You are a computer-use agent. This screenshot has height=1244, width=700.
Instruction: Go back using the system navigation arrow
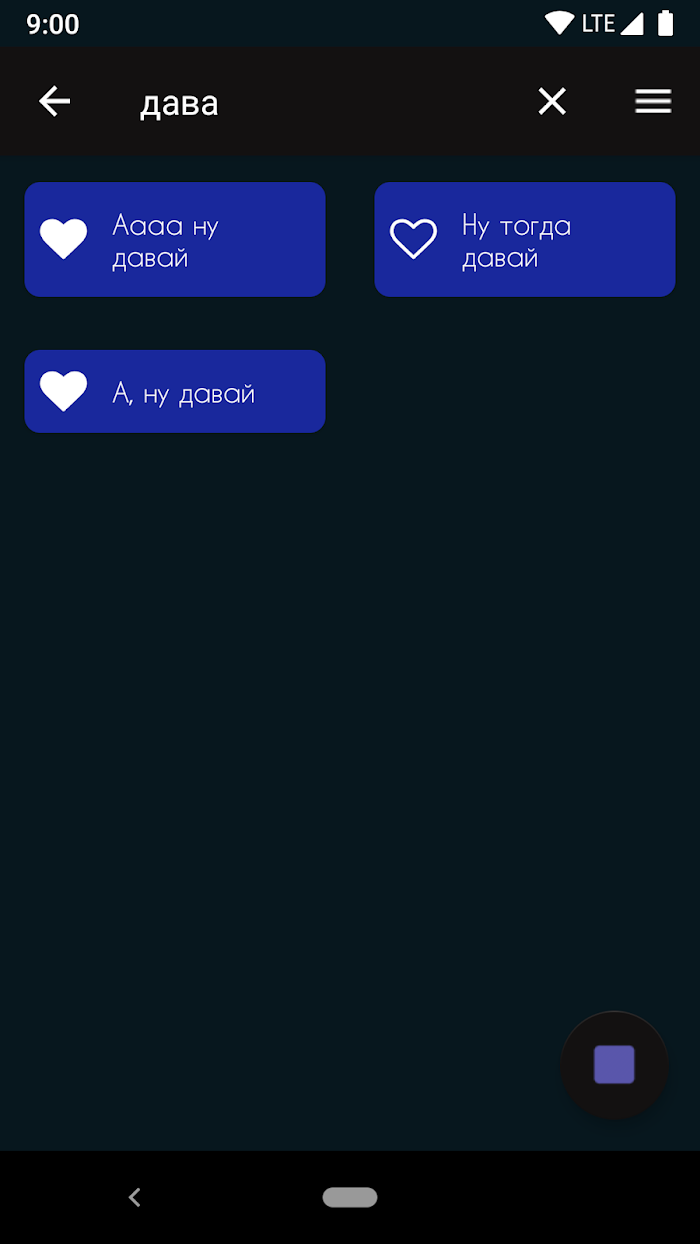(135, 1197)
